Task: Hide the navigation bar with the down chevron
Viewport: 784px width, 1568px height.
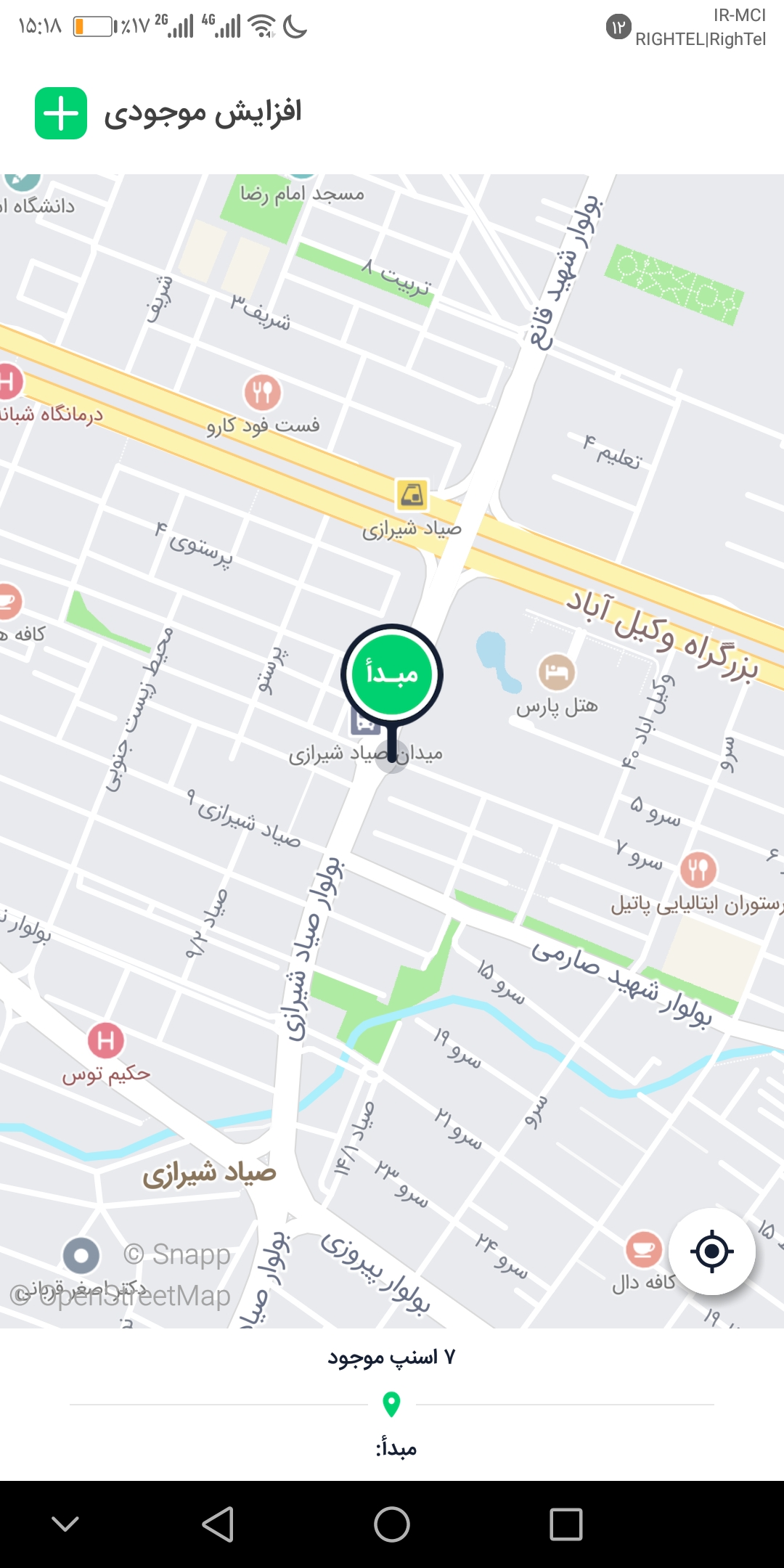Action: [x=65, y=1524]
